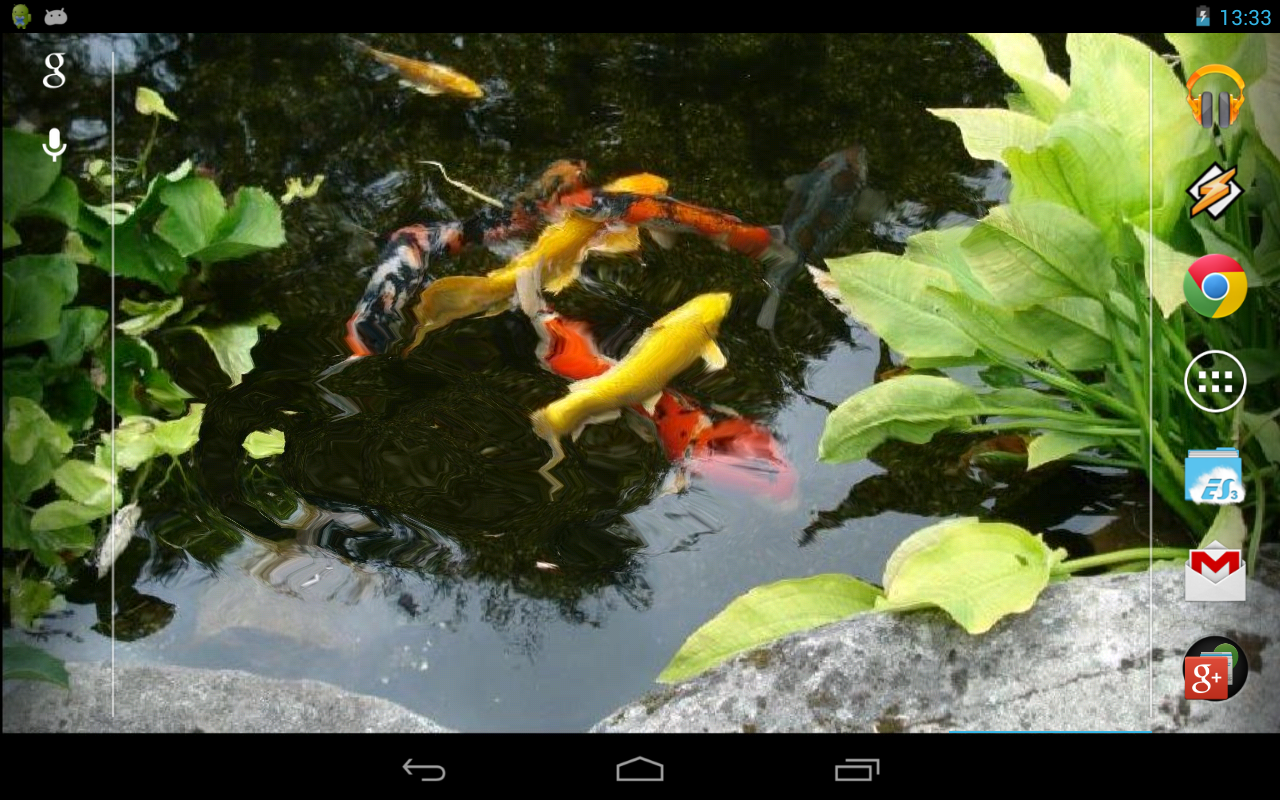Open the Gmail app
This screenshot has width=1280, height=800.
pos(1215,572)
